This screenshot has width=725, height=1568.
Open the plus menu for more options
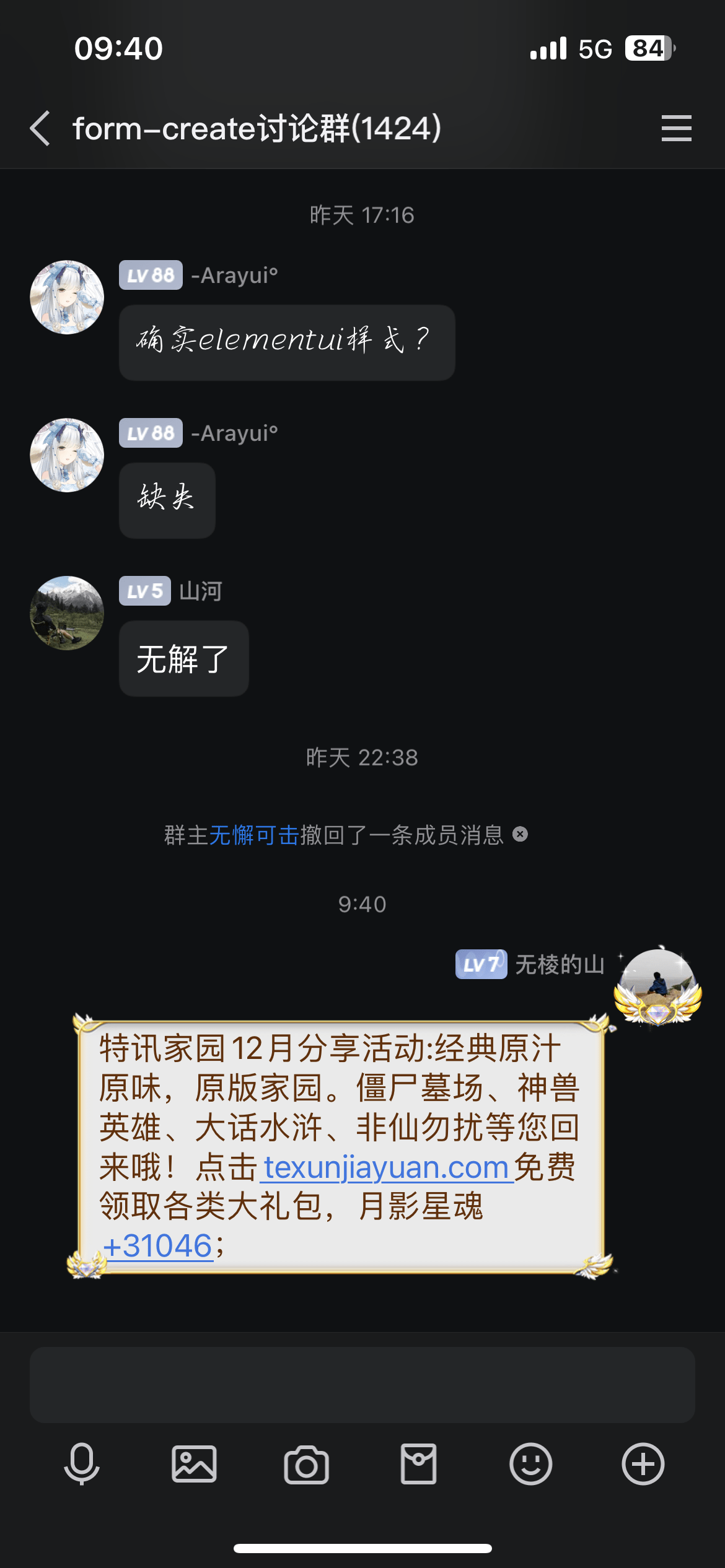point(643,1464)
